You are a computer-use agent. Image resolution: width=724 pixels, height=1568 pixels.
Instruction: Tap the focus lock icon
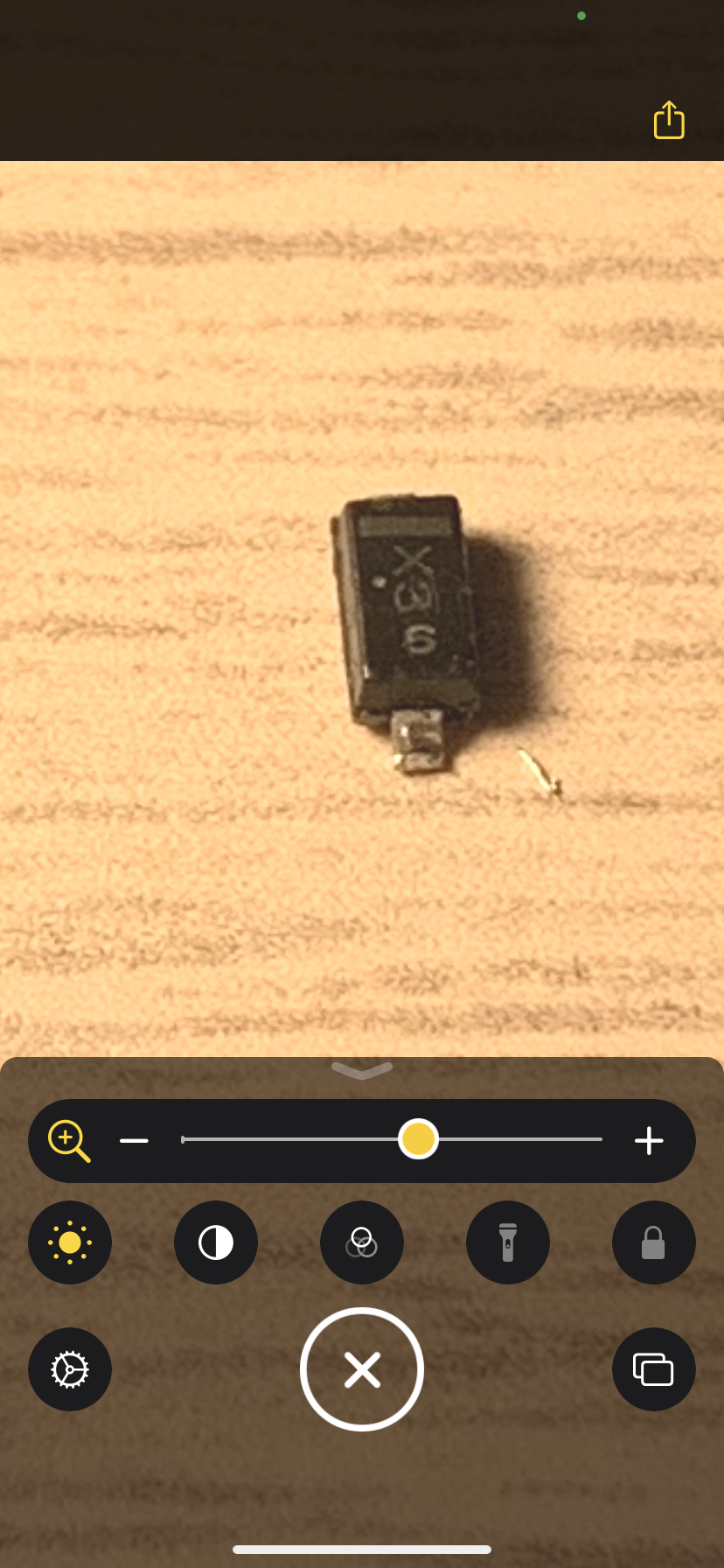[654, 1242]
